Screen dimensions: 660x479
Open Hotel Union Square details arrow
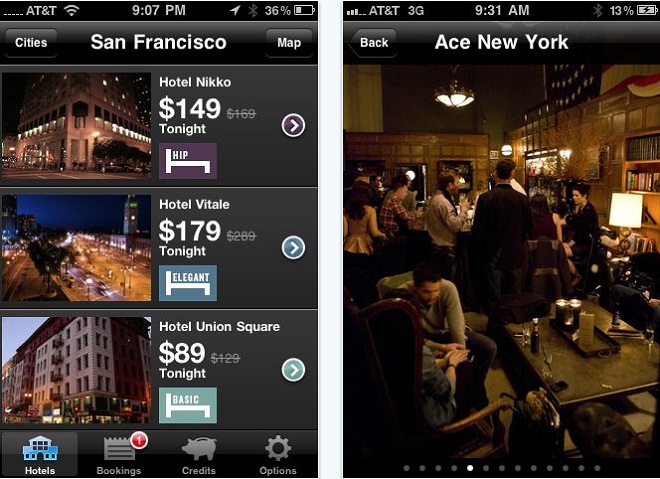293,370
